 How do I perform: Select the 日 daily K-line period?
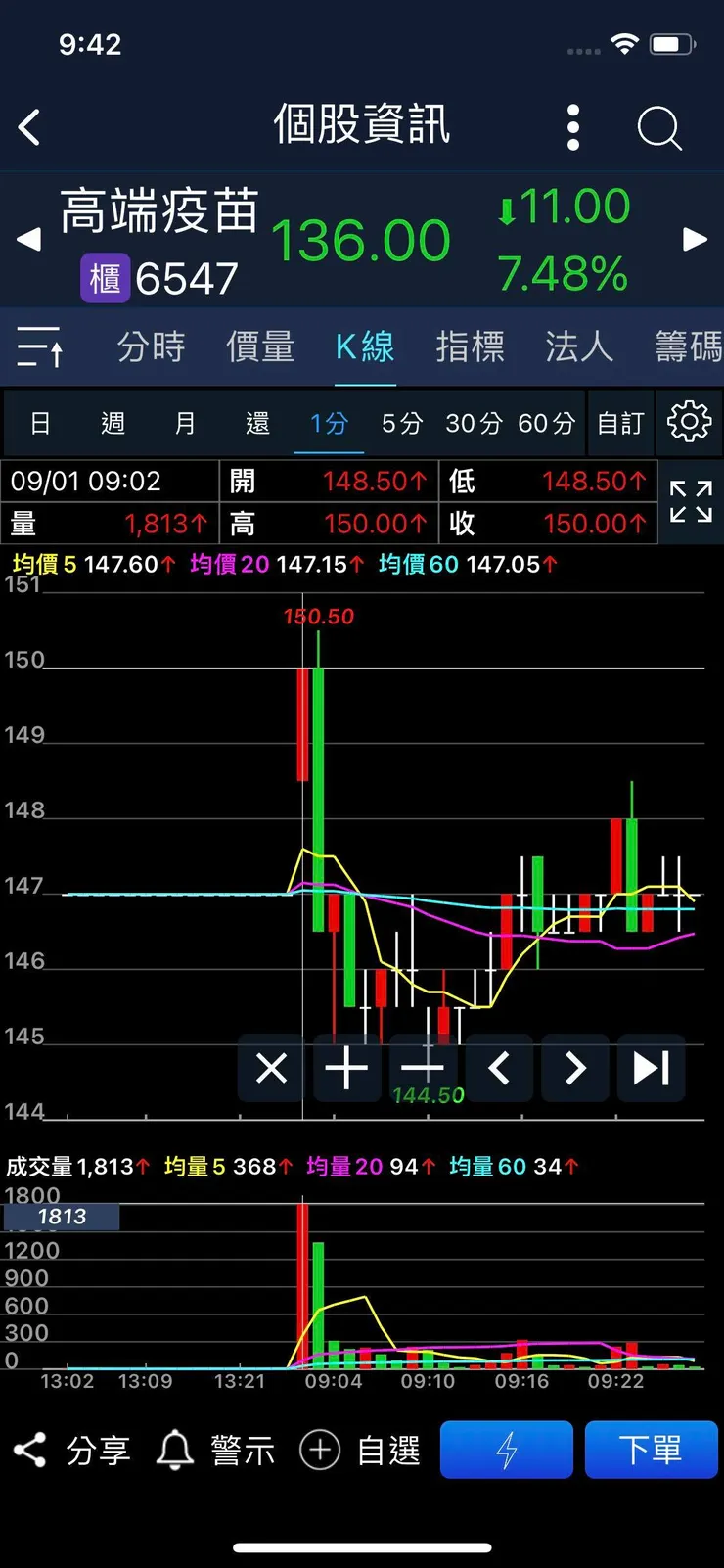(x=40, y=423)
